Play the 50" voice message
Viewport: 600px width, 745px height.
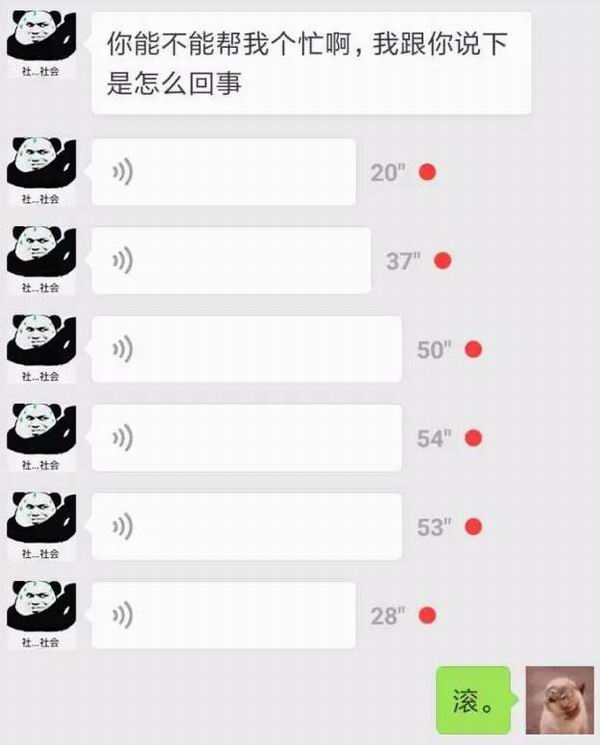click(246, 349)
